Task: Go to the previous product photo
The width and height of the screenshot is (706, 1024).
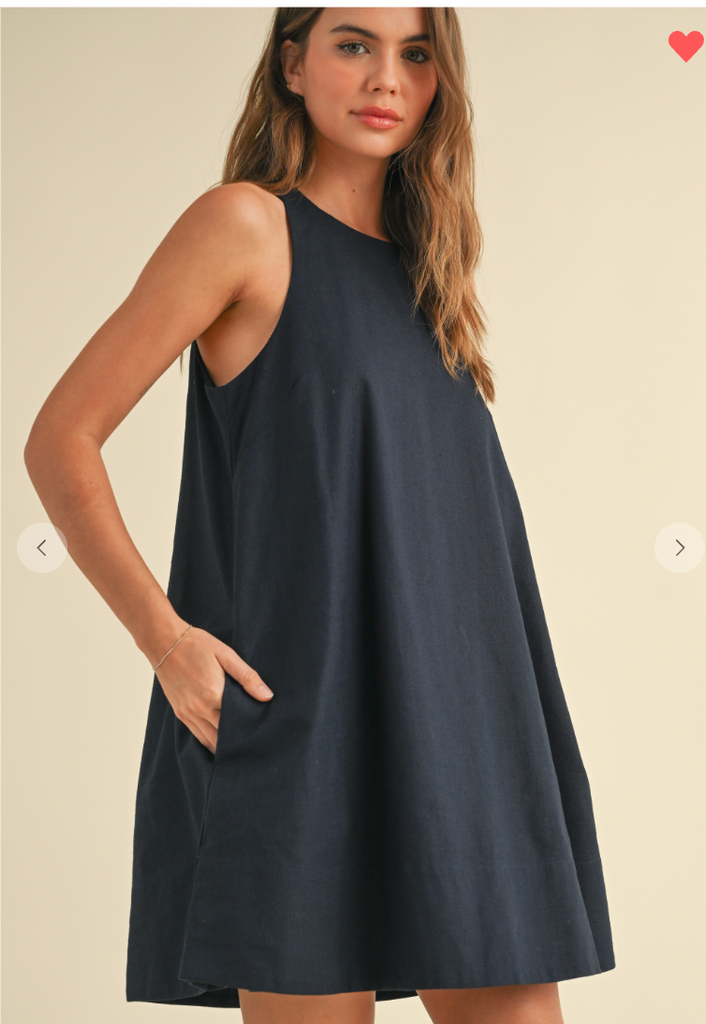Action: point(42,548)
